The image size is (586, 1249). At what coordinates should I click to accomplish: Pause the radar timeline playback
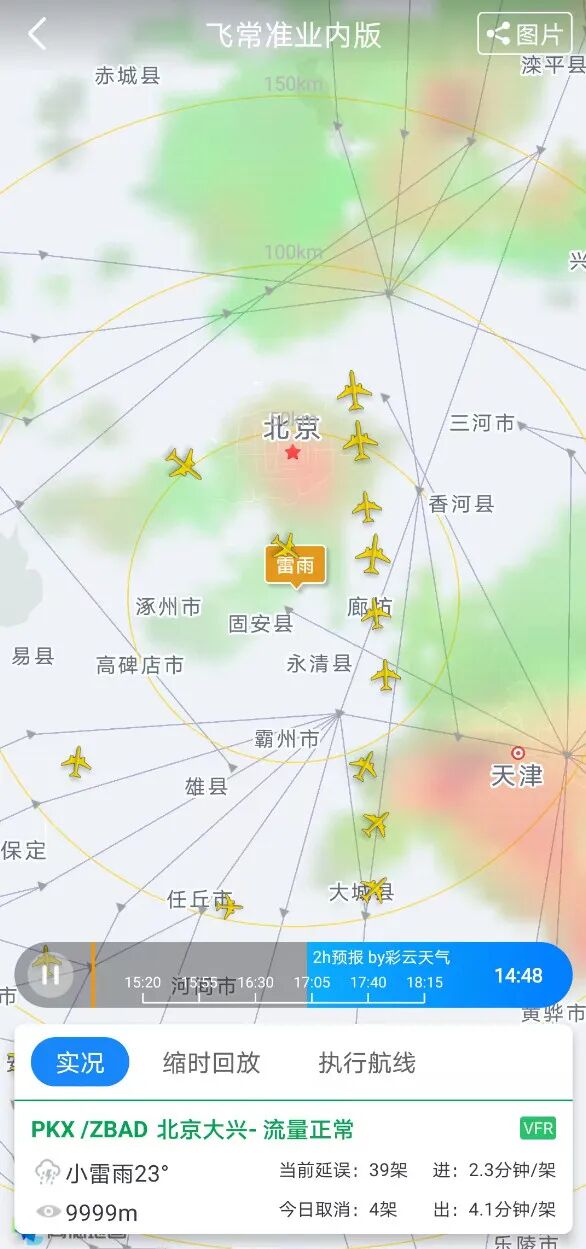pos(49,975)
